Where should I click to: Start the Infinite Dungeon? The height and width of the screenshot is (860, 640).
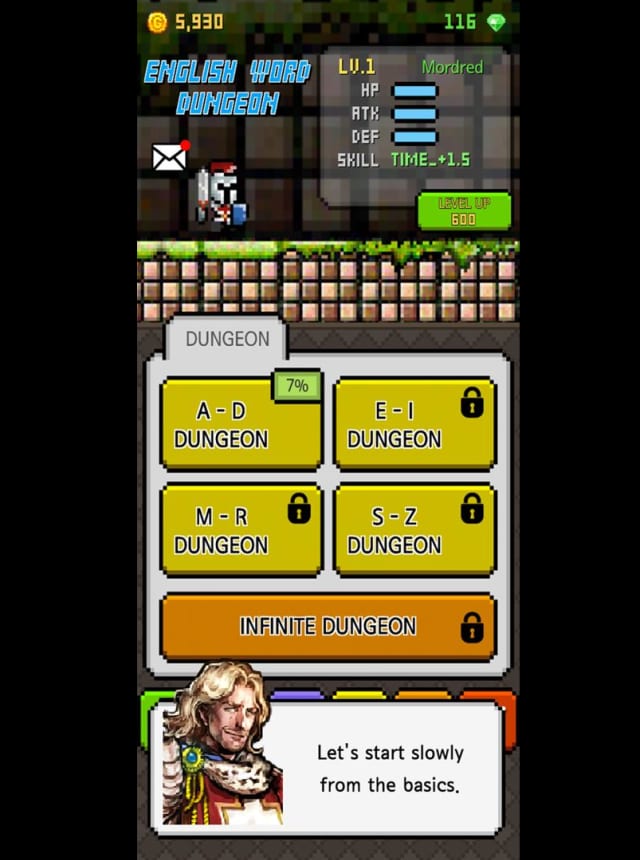[x=328, y=627]
